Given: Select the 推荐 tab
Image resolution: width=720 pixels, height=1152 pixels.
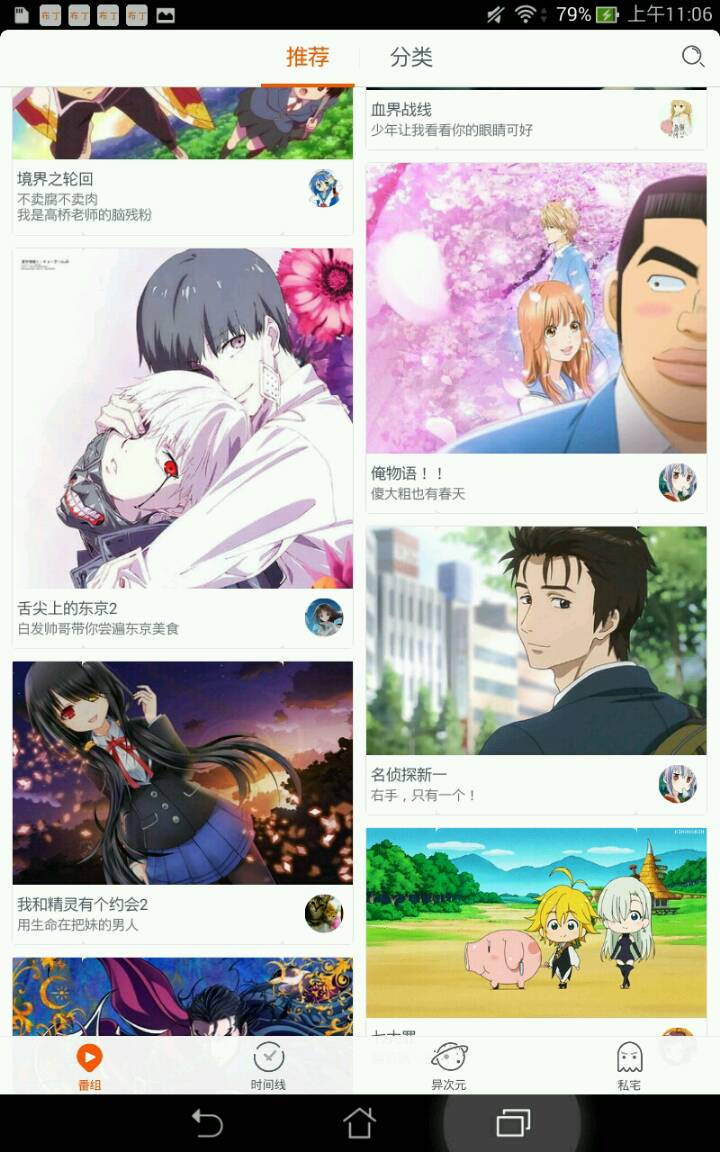Looking at the screenshot, I should pos(307,58).
